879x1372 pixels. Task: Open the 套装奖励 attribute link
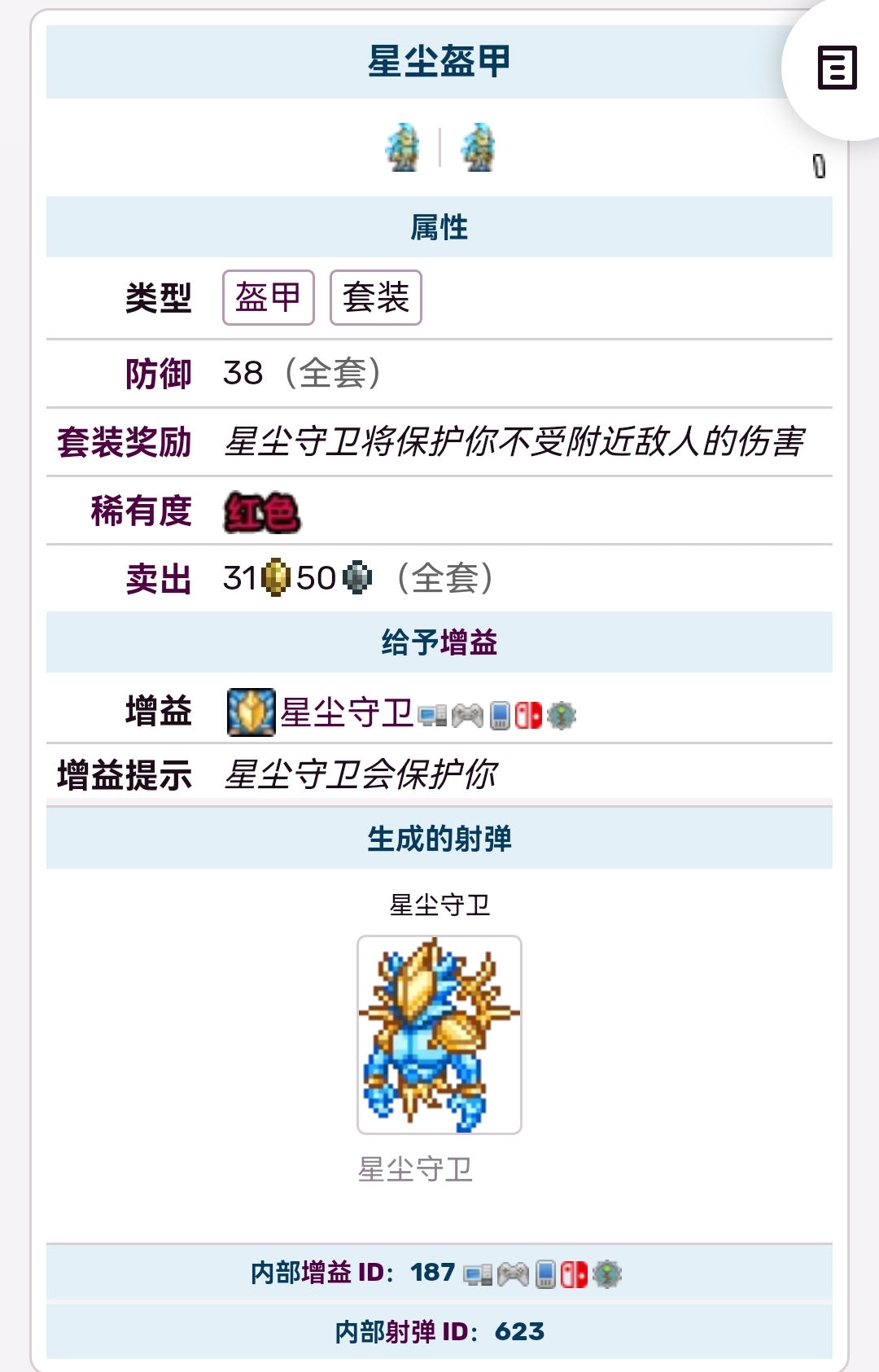(124, 442)
